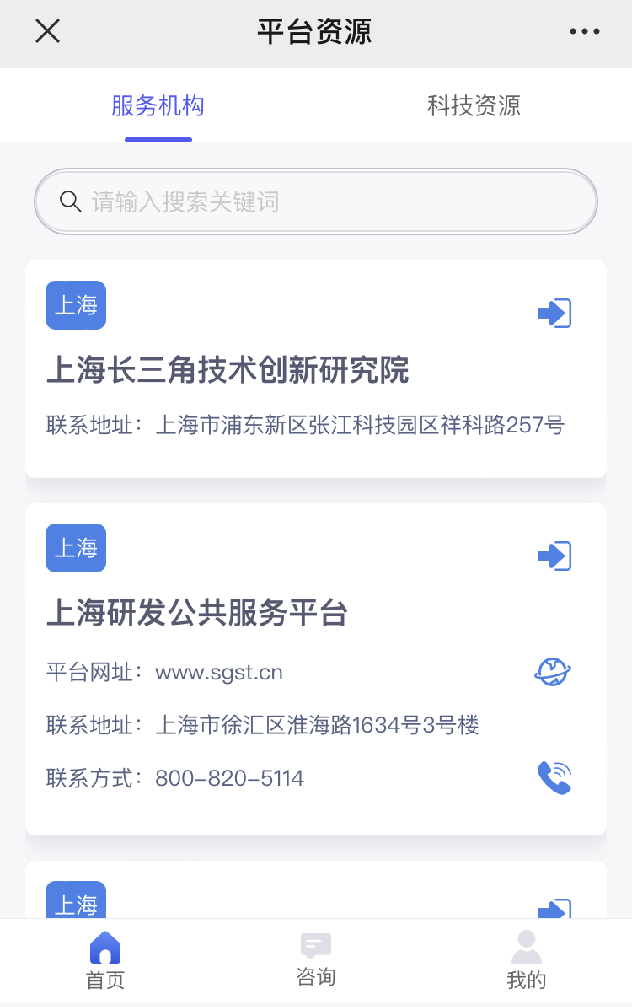Open the 咨询 tab
The width and height of the screenshot is (633, 1007).
tap(316, 960)
